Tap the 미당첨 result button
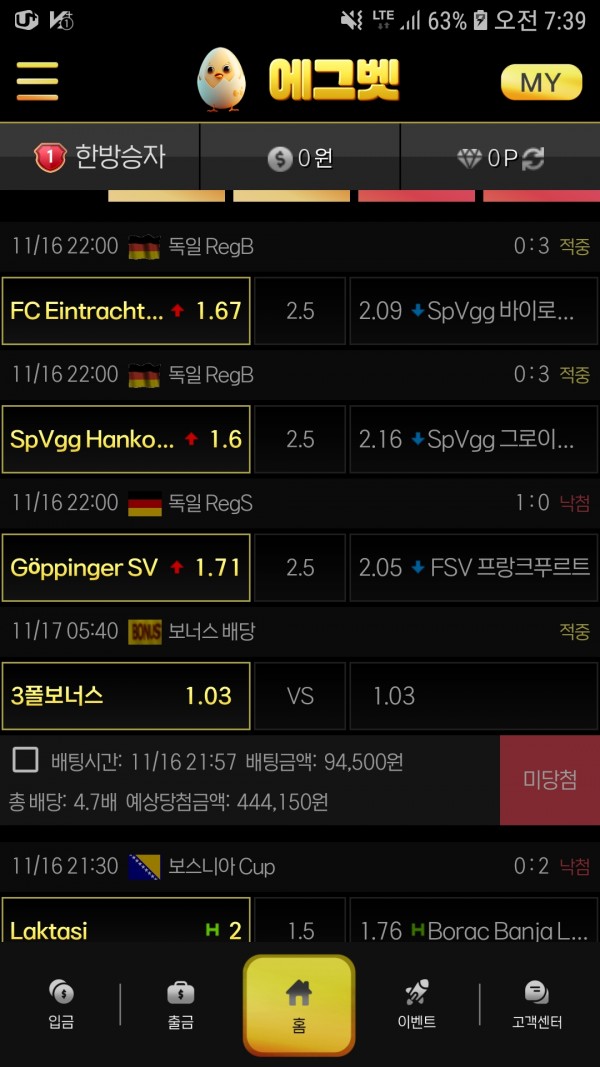 tap(550, 780)
